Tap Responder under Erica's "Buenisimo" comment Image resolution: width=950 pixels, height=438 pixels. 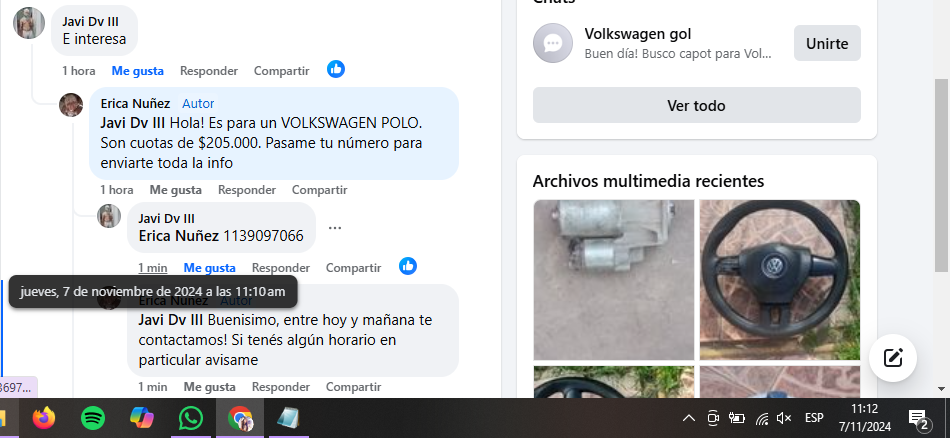tap(280, 387)
